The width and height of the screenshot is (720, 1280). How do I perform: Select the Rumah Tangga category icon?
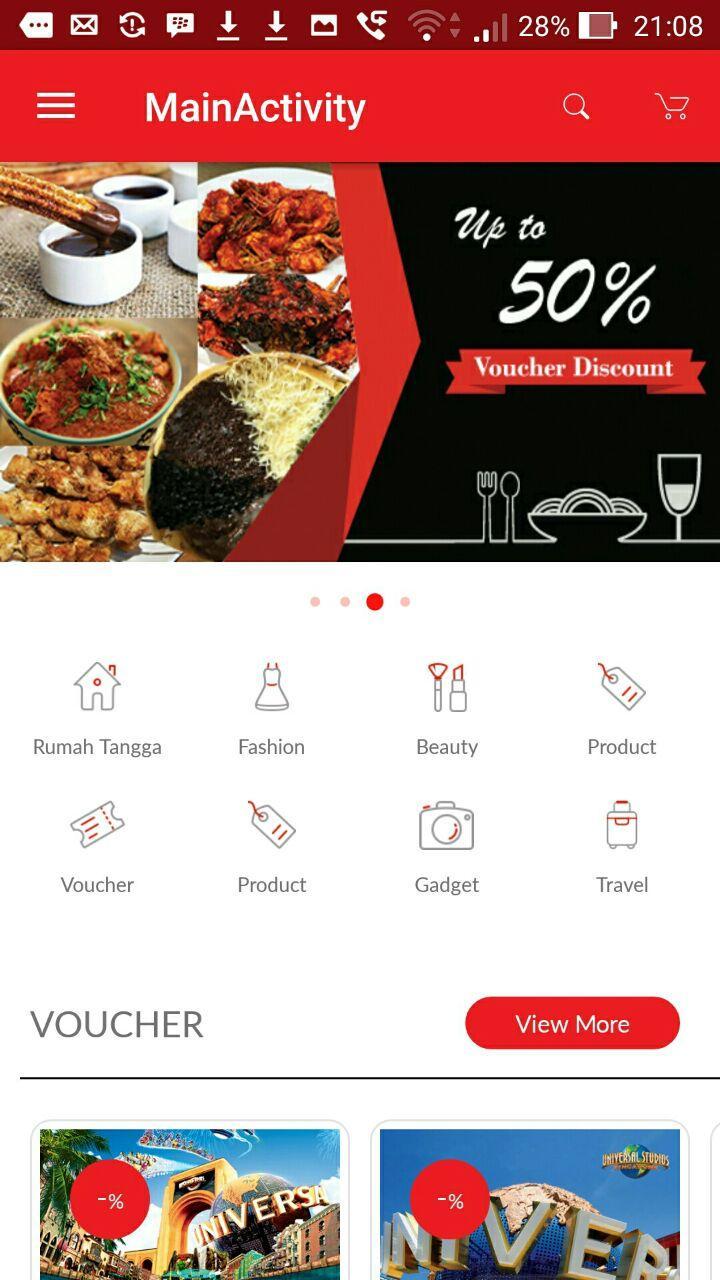tap(96, 686)
